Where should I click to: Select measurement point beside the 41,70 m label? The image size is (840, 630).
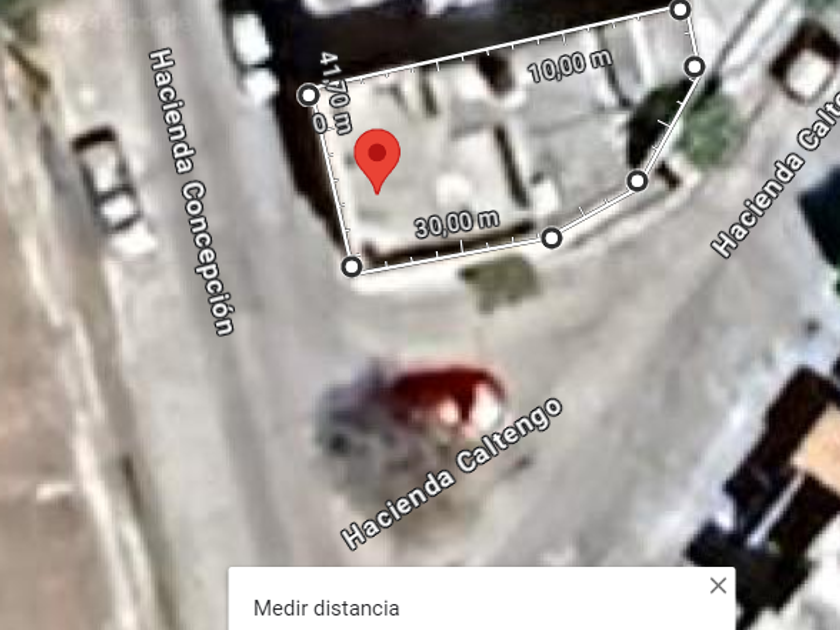309,95
